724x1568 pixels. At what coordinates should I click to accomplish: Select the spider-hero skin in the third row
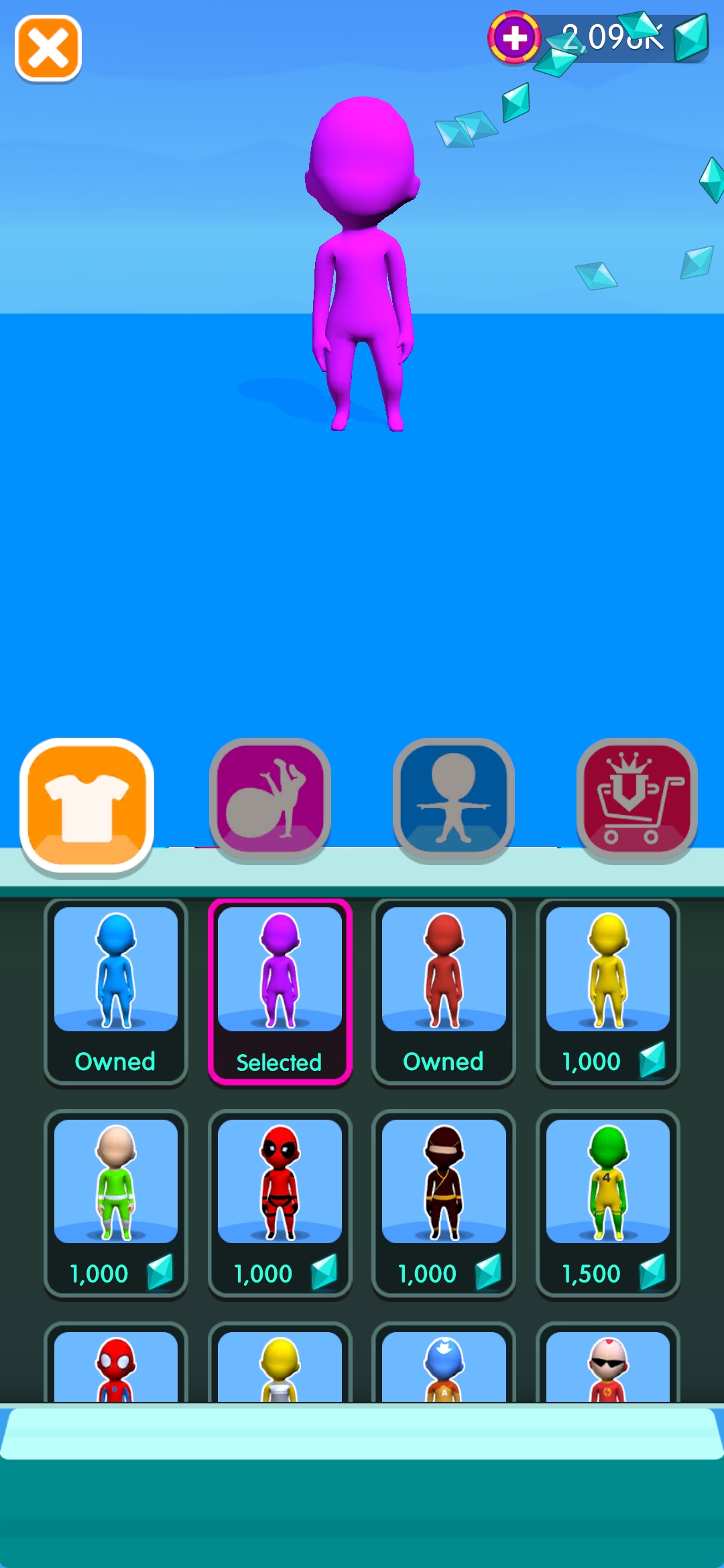[x=115, y=1367]
